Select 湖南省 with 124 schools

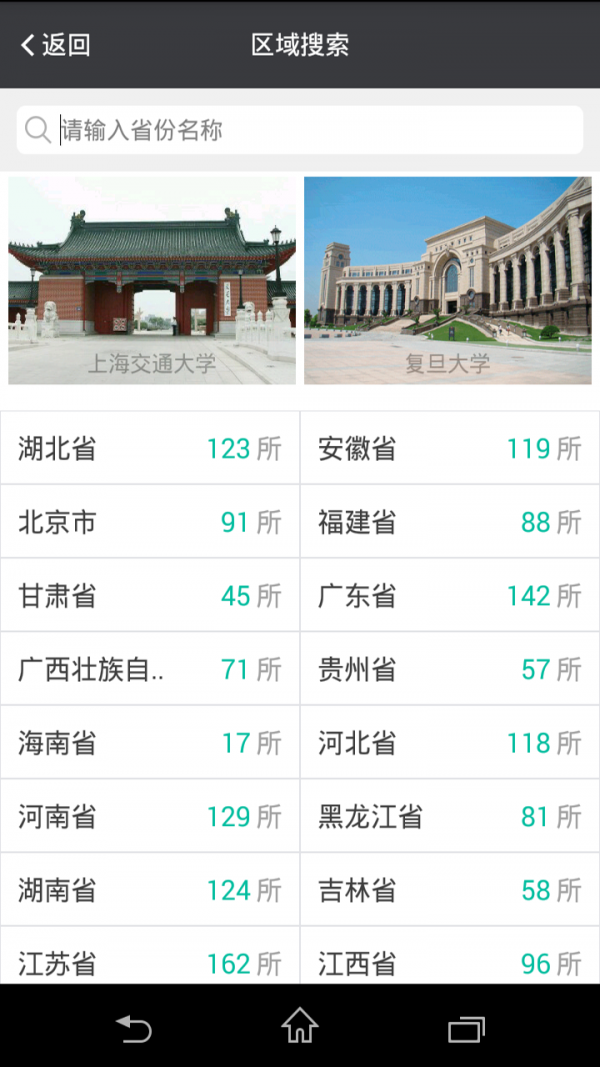(x=150, y=890)
